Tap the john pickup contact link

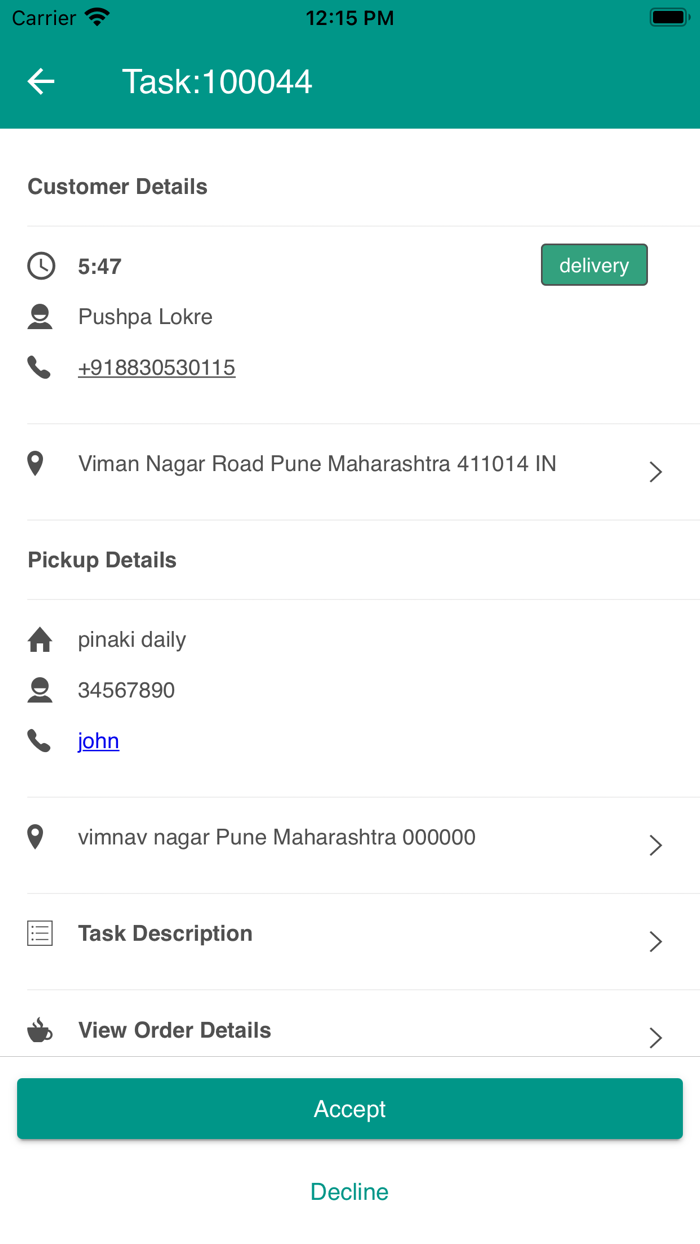98,741
